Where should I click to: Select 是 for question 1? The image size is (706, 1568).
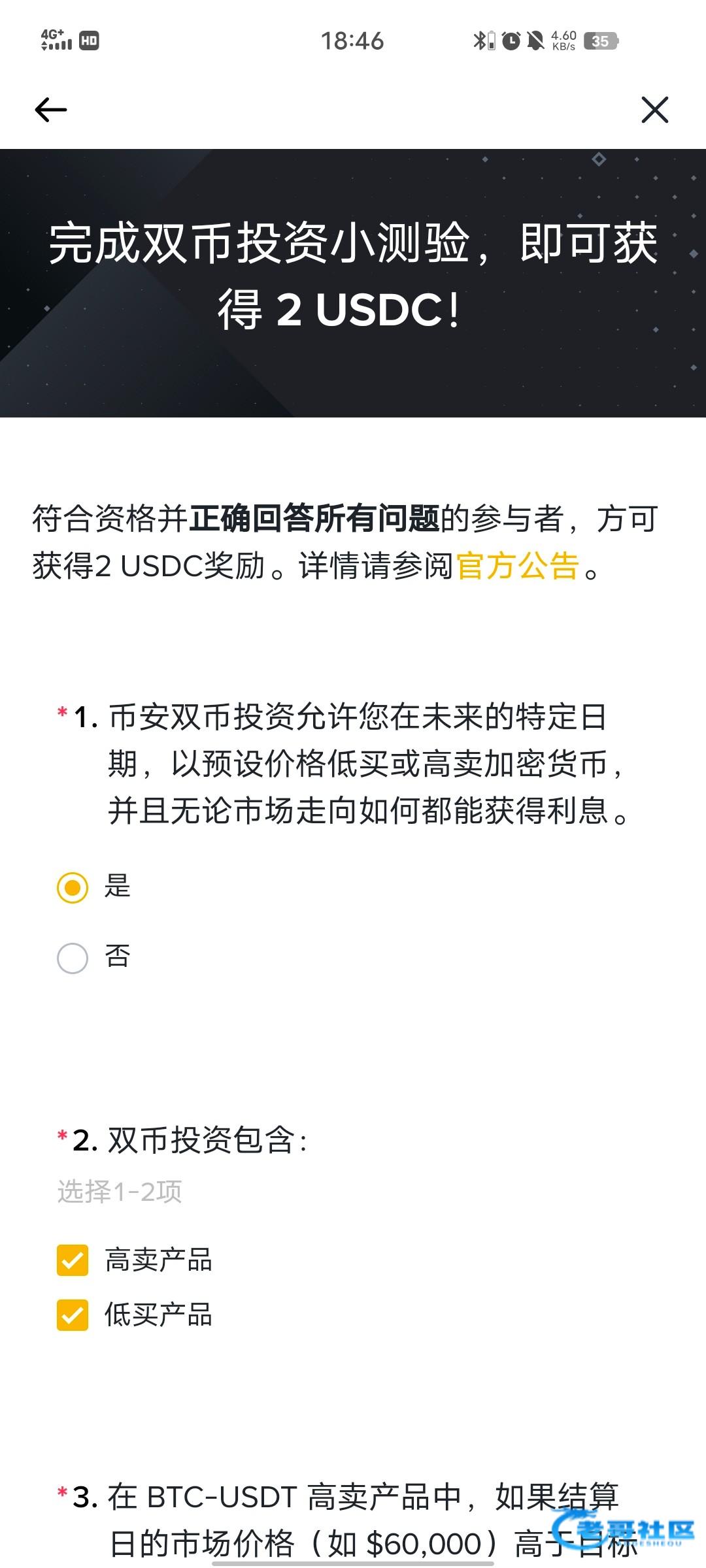[73, 887]
